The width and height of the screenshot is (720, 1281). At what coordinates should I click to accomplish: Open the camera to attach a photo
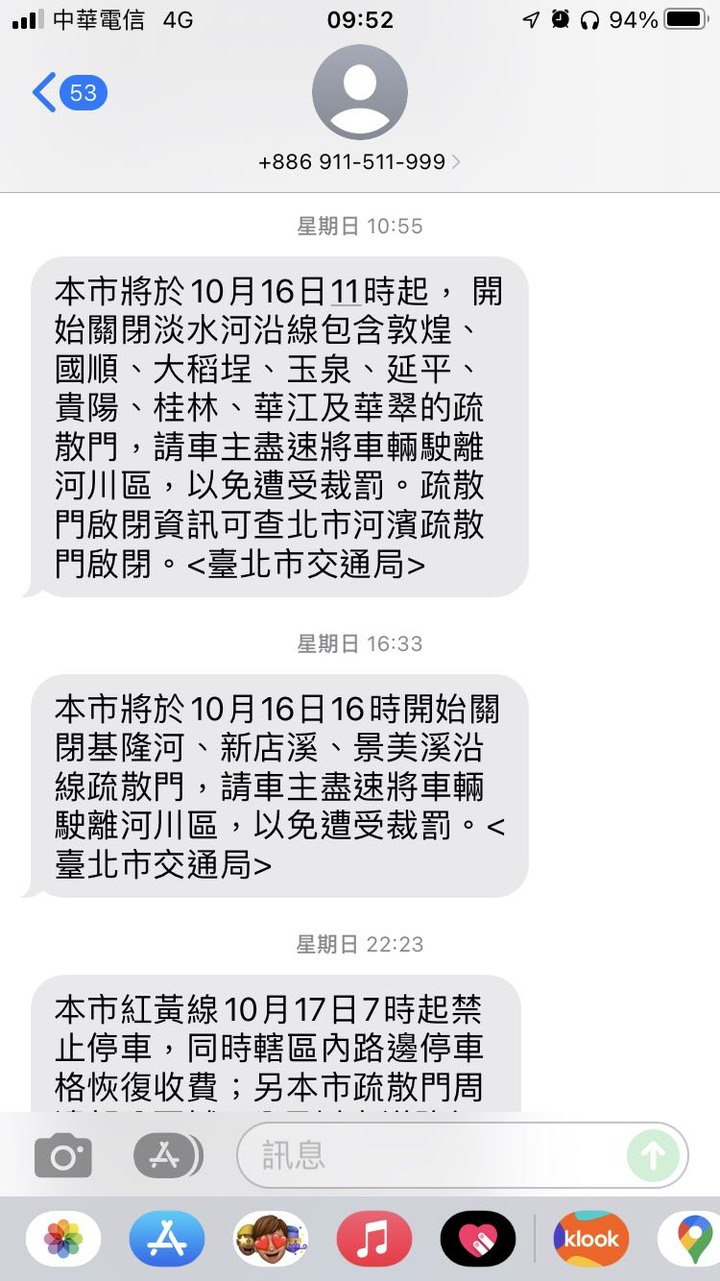pos(63,1157)
